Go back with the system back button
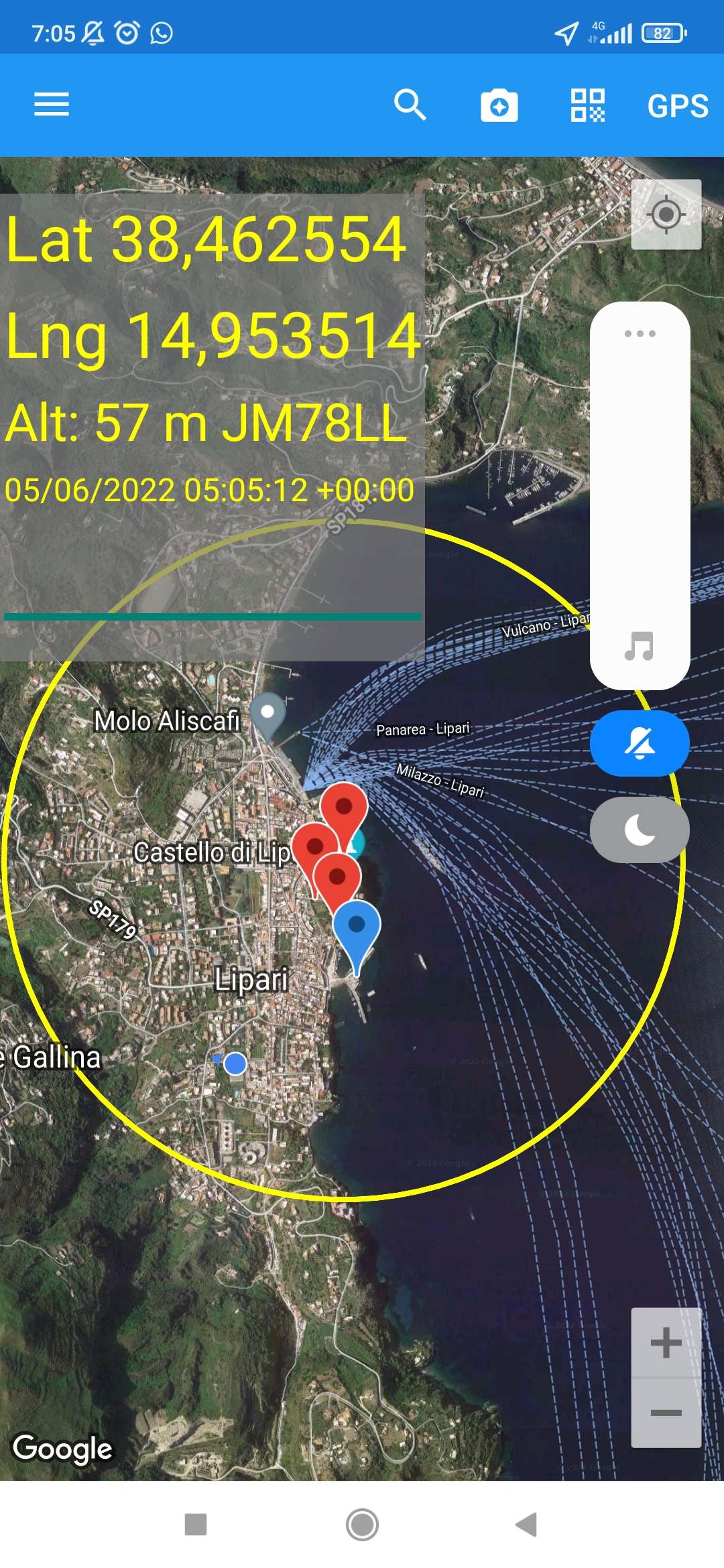This screenshot has width=724, height=1568. coord(527,1524)
